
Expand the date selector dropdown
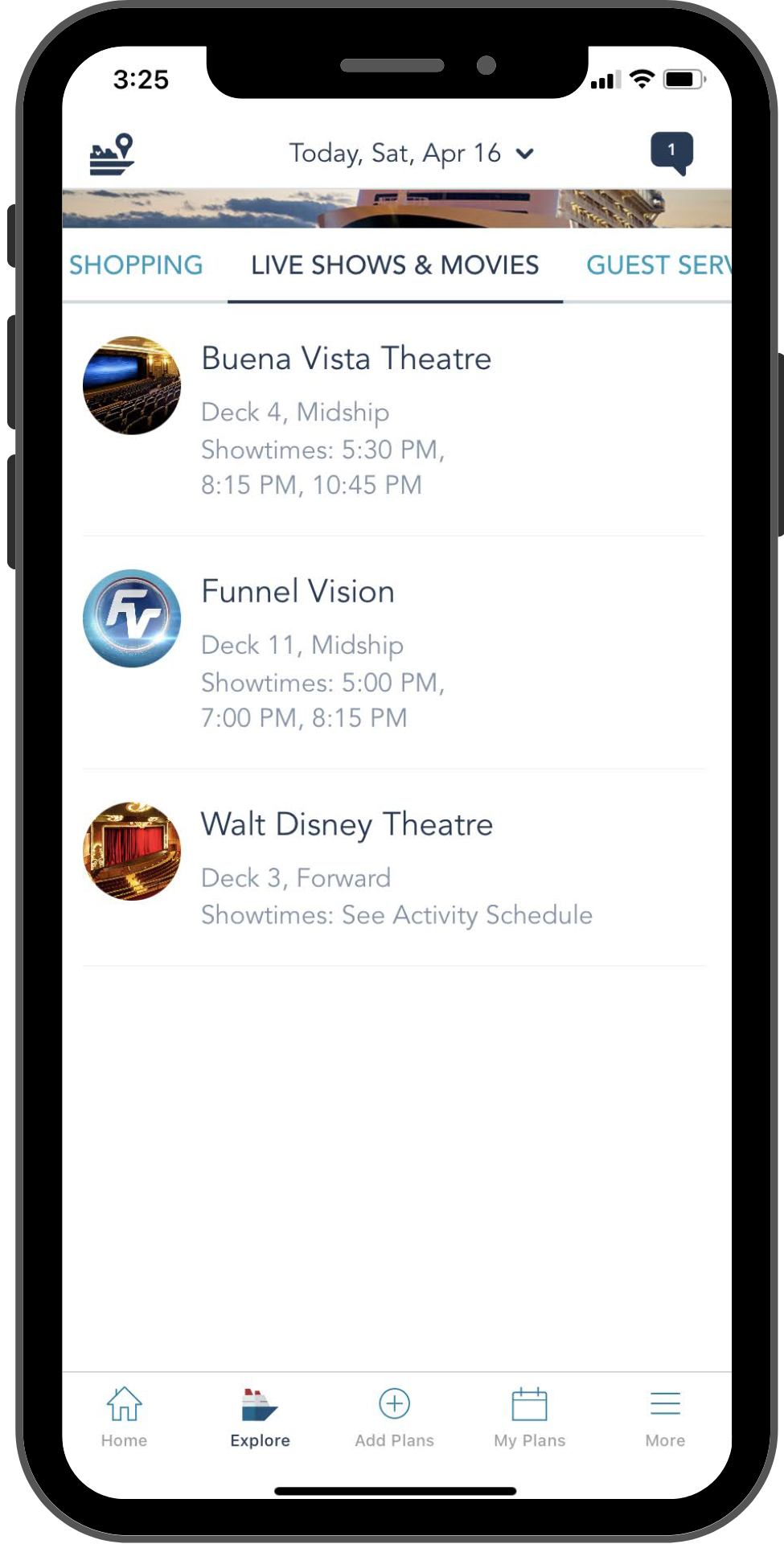(x=411, y=153)
